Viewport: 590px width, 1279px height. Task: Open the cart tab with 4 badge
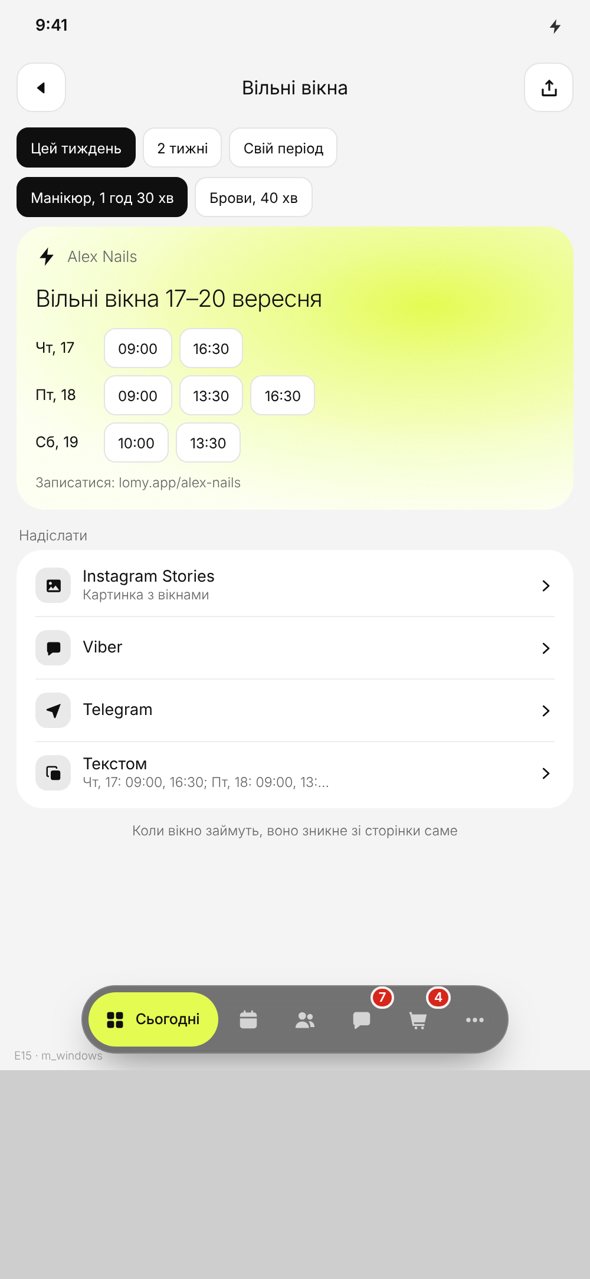(x=418, y=1020)
